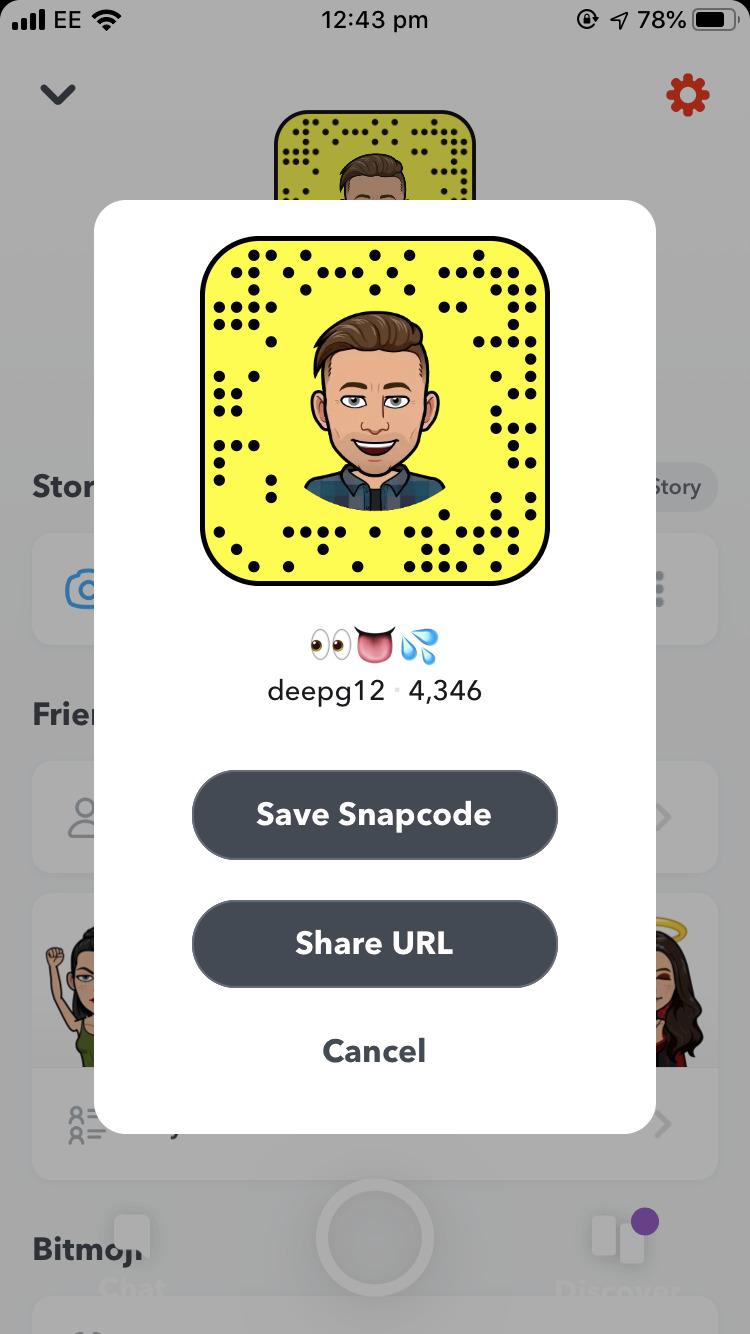Image resolution: width=750 pixels, height=1334 pixels.
Task: Collapse profile with the down chevron
Action: [58, 94]
